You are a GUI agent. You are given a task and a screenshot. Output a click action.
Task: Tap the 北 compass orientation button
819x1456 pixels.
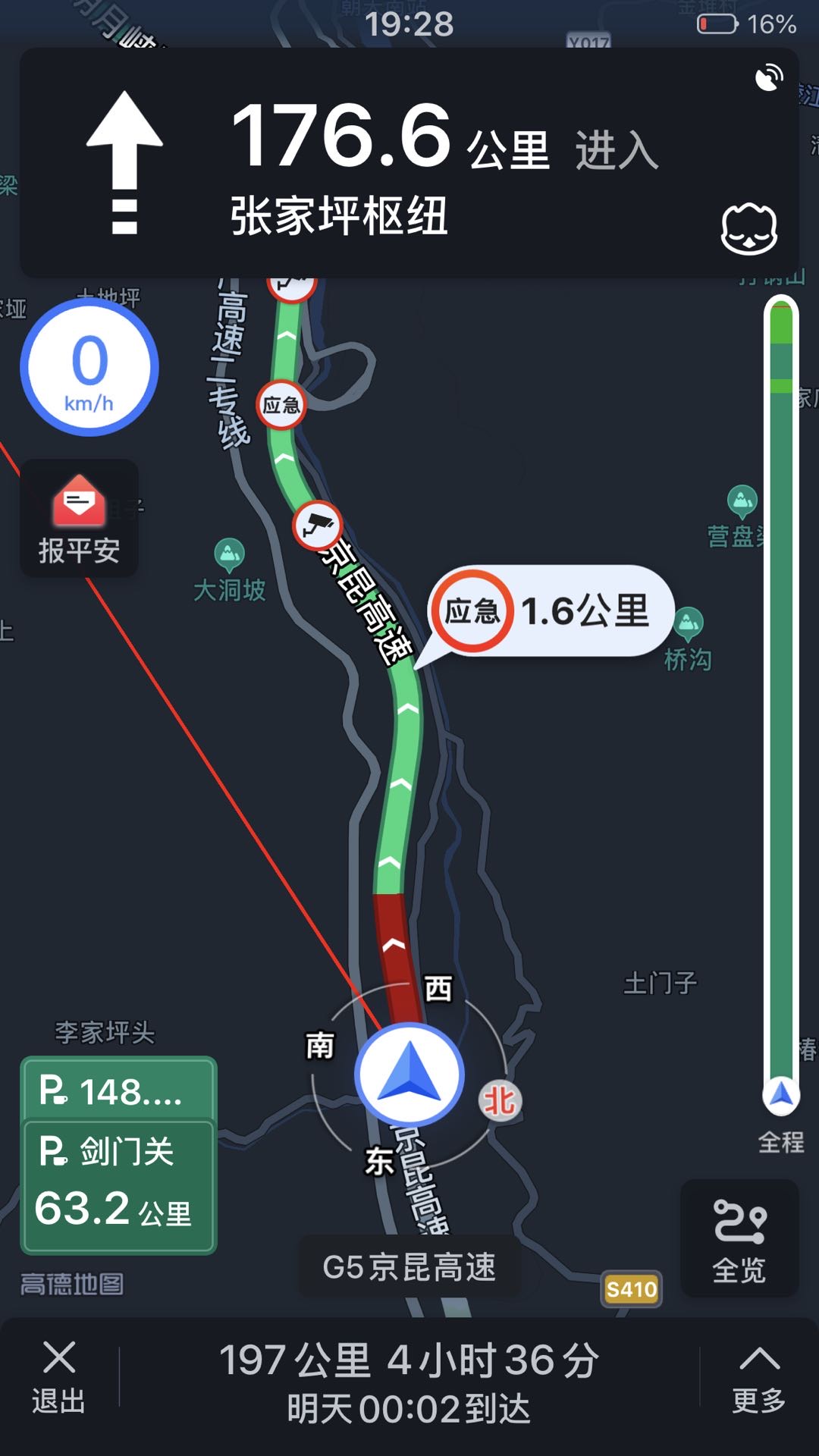tap(500, 1100)
